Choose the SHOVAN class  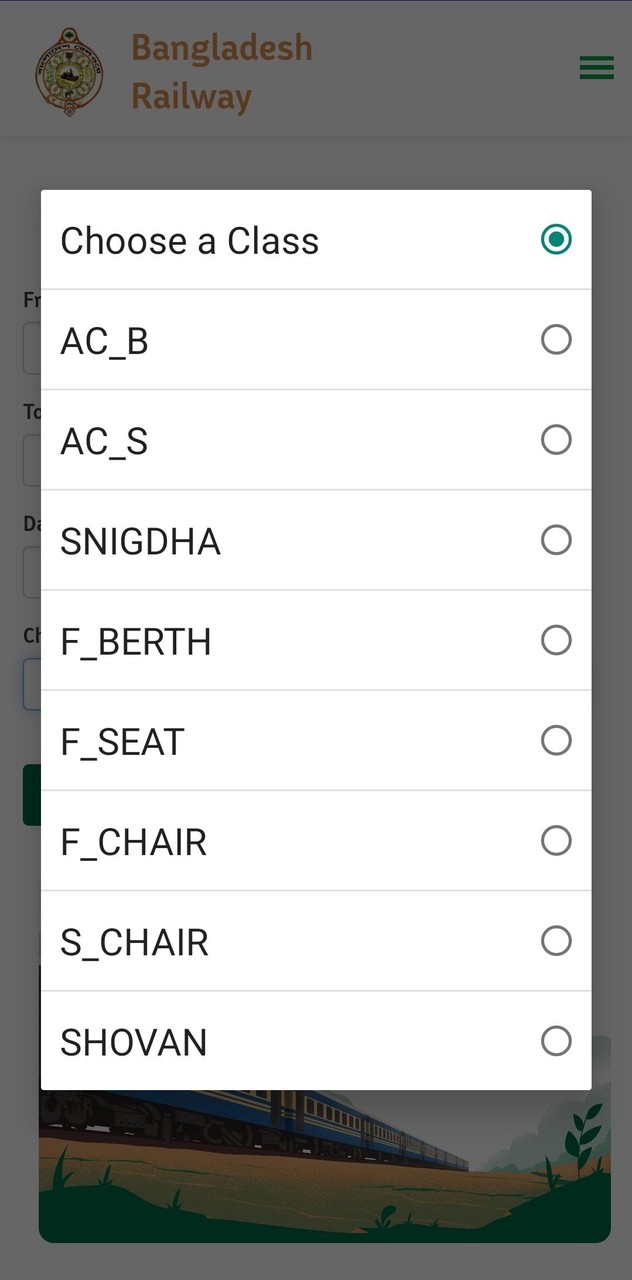(316, 1041)
